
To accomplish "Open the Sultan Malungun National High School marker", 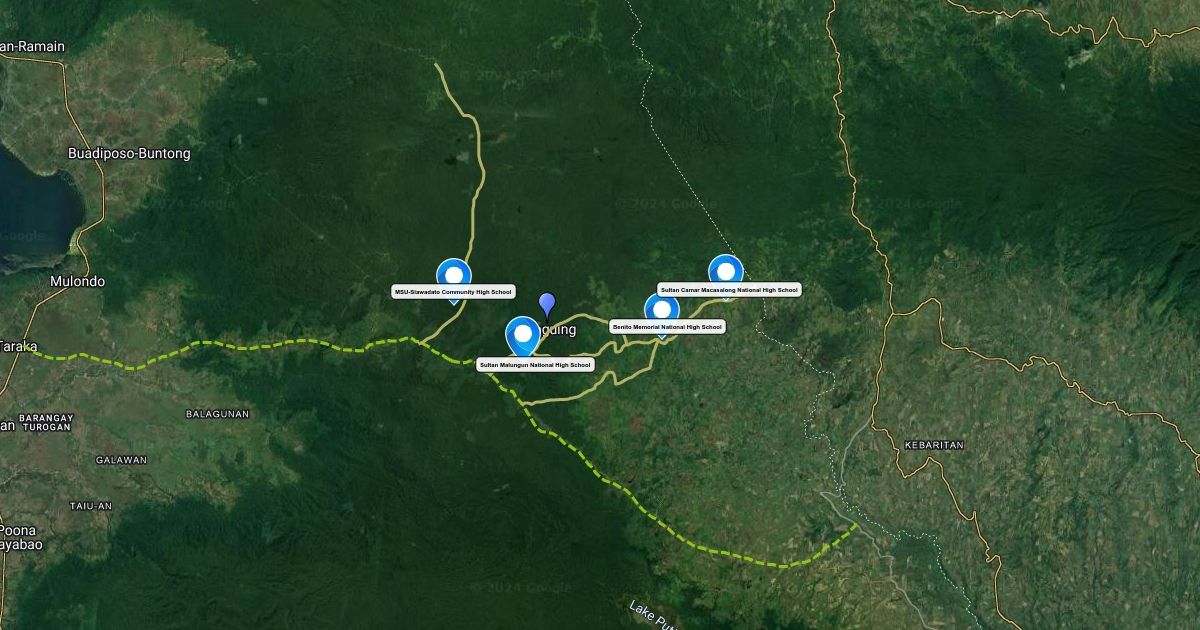I will tap(523, 333).
